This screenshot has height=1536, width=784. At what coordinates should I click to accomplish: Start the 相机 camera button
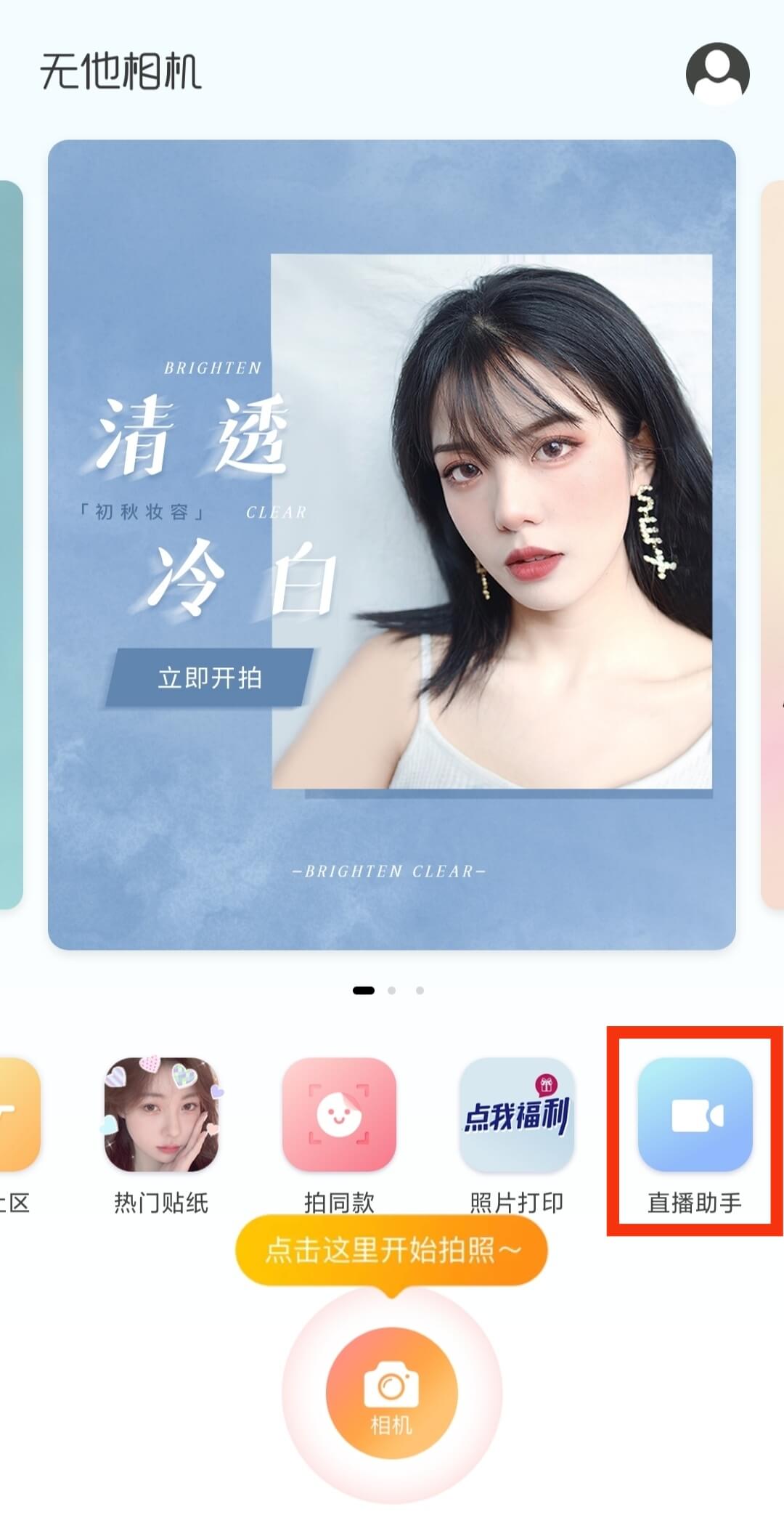[x=392, y=1392]
